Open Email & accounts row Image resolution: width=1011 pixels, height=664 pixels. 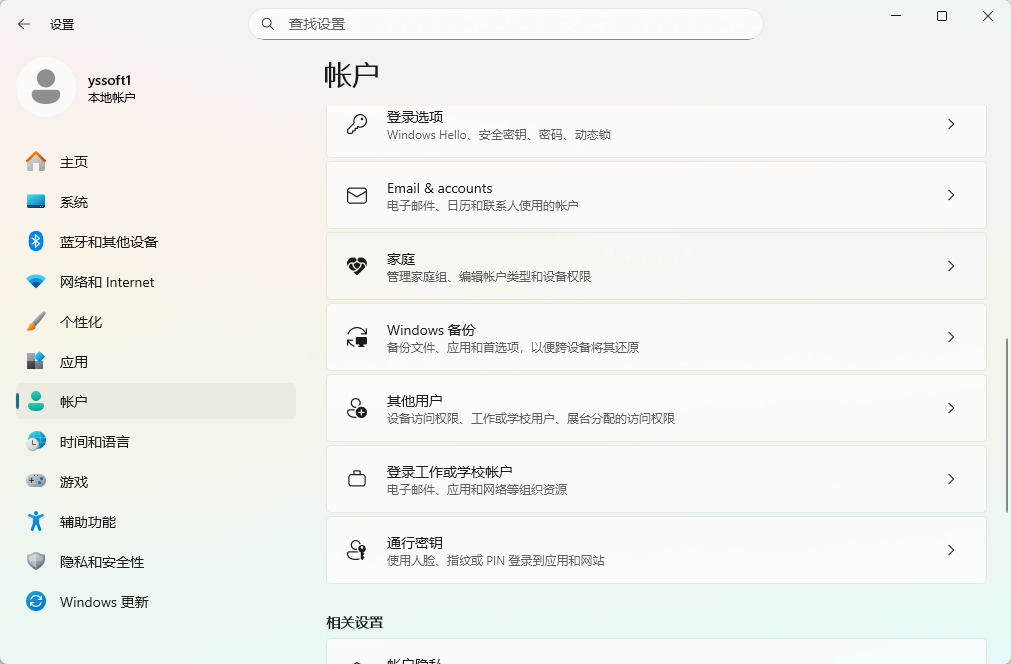pos(655,196)
